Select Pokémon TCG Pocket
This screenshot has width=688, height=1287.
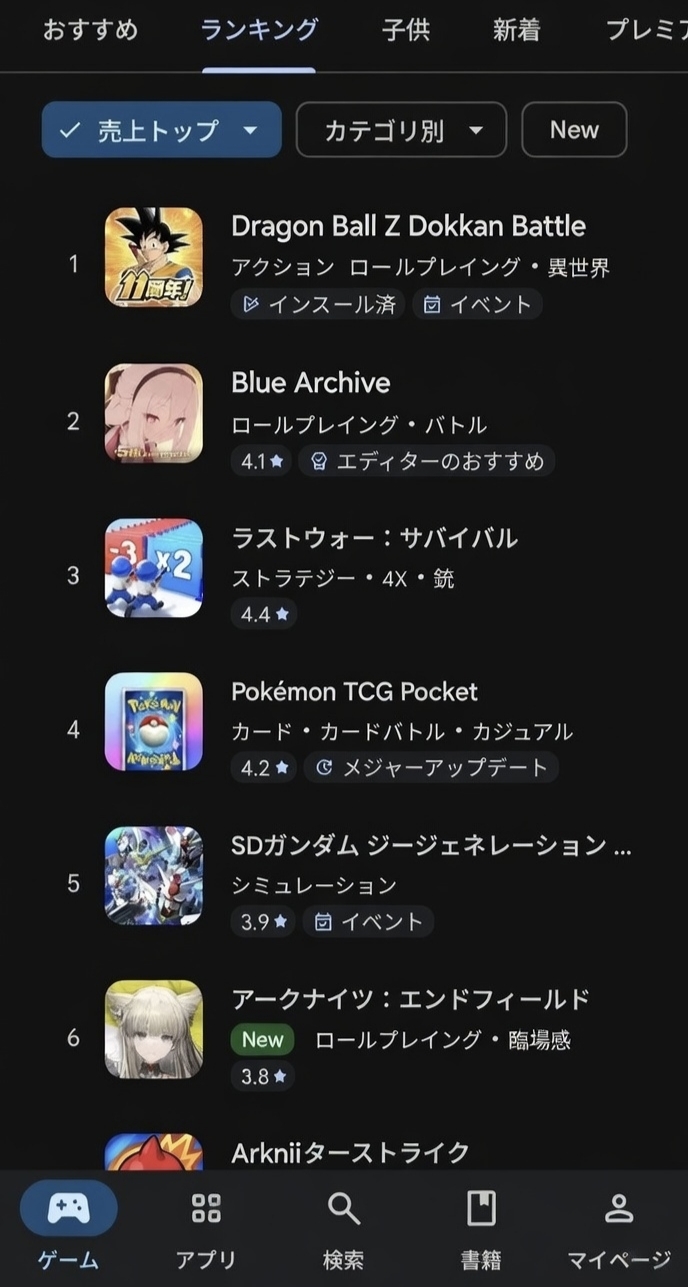tap(354, 692)
